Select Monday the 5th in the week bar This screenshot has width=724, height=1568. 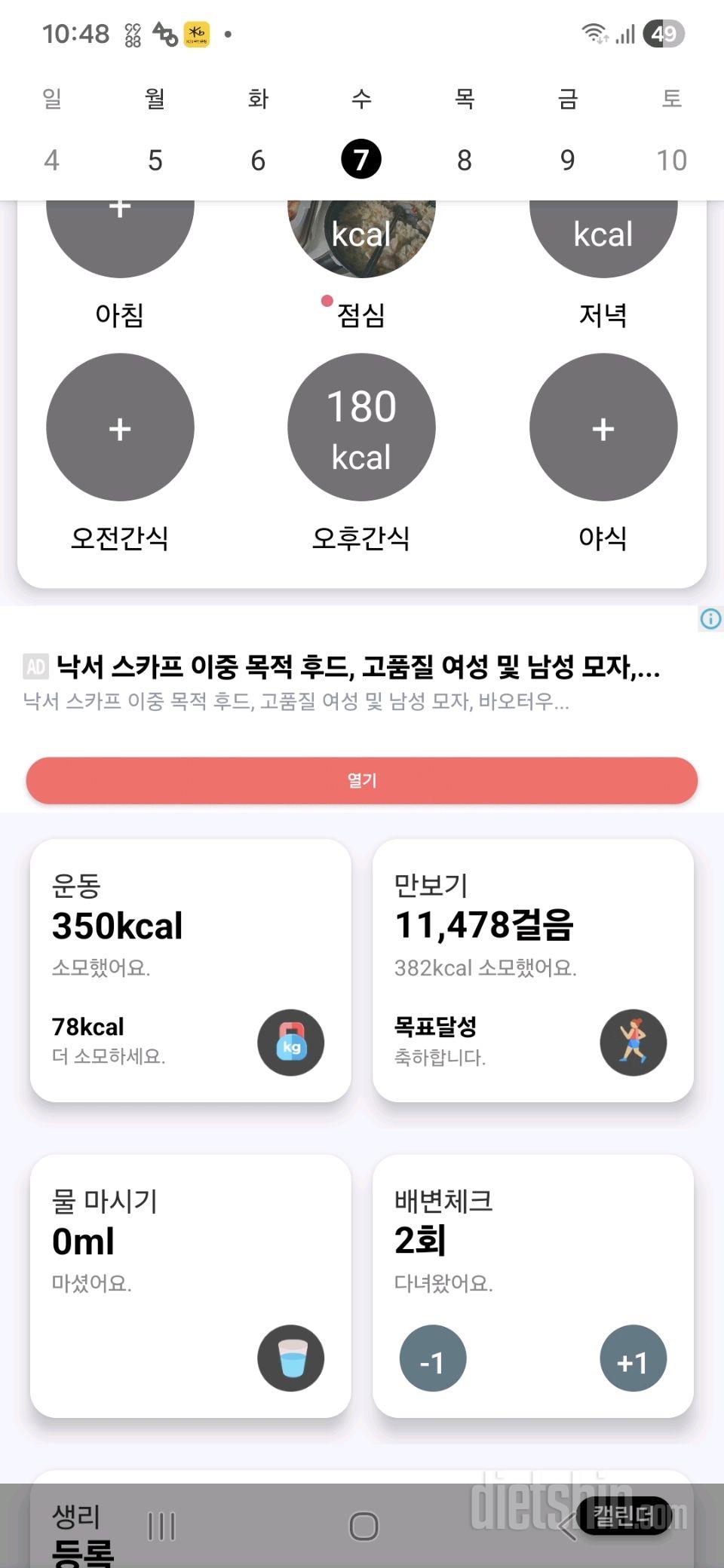pyautogui.click(x=155, y=160)
